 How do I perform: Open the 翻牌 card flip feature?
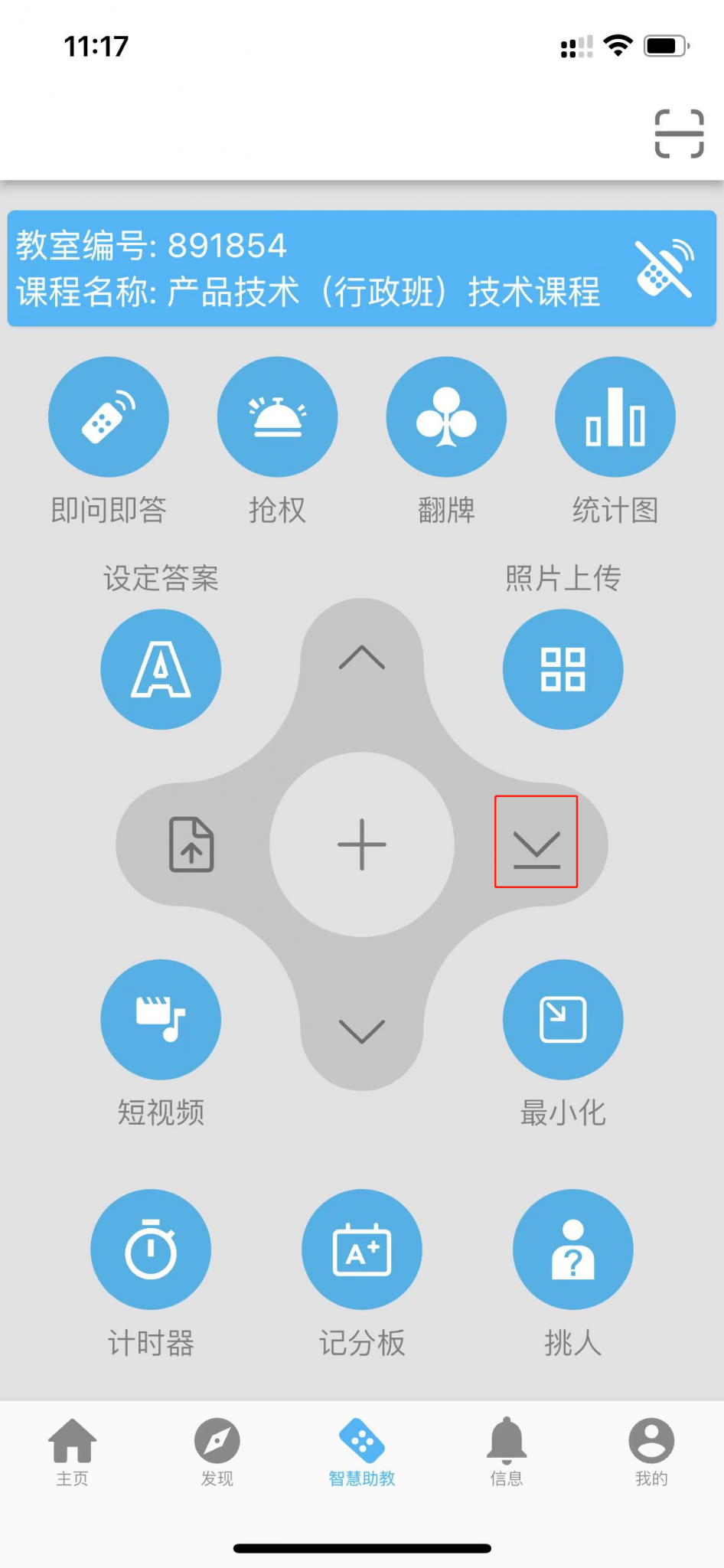(446, 417)
